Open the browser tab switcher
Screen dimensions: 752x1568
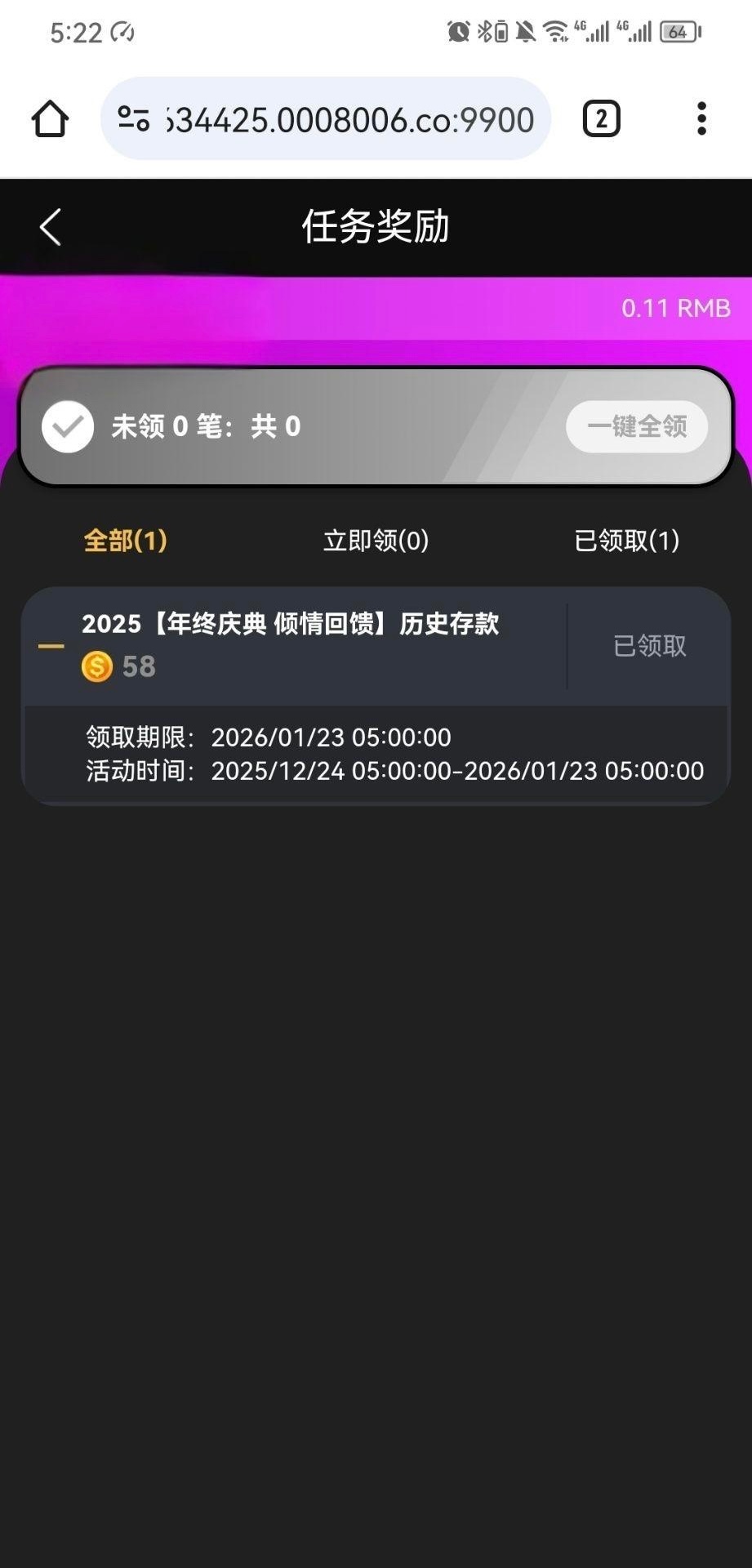click(x=602, y=119)
